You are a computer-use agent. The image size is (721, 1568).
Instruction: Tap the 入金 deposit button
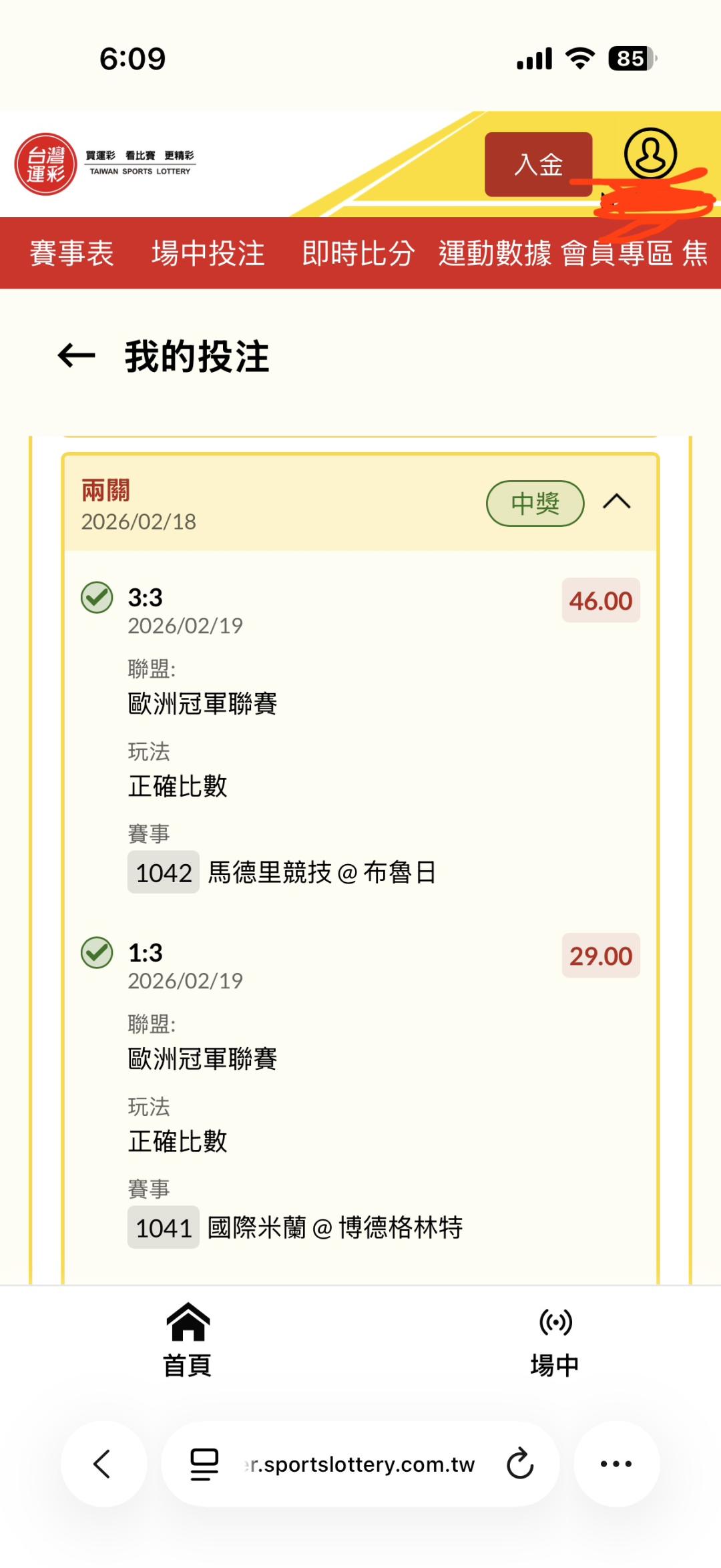tap(538, 164)
